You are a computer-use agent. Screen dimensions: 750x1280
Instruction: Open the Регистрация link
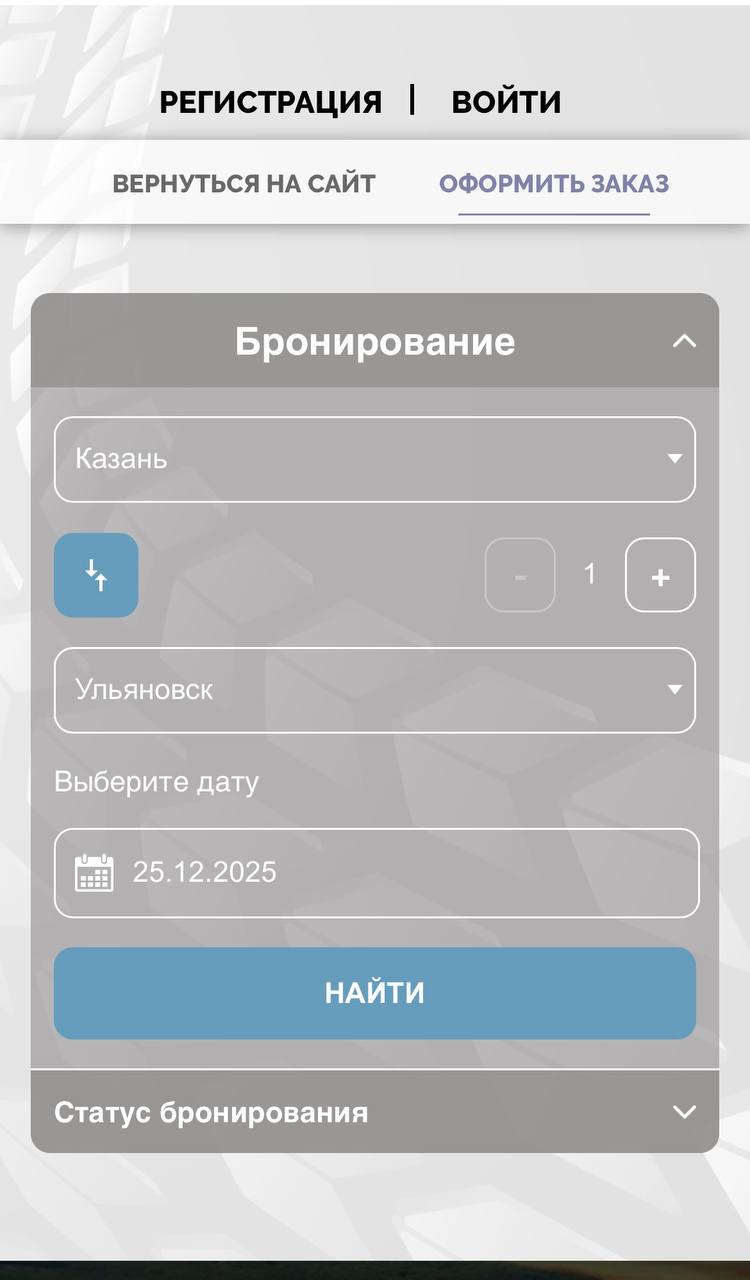click(270, 102)
